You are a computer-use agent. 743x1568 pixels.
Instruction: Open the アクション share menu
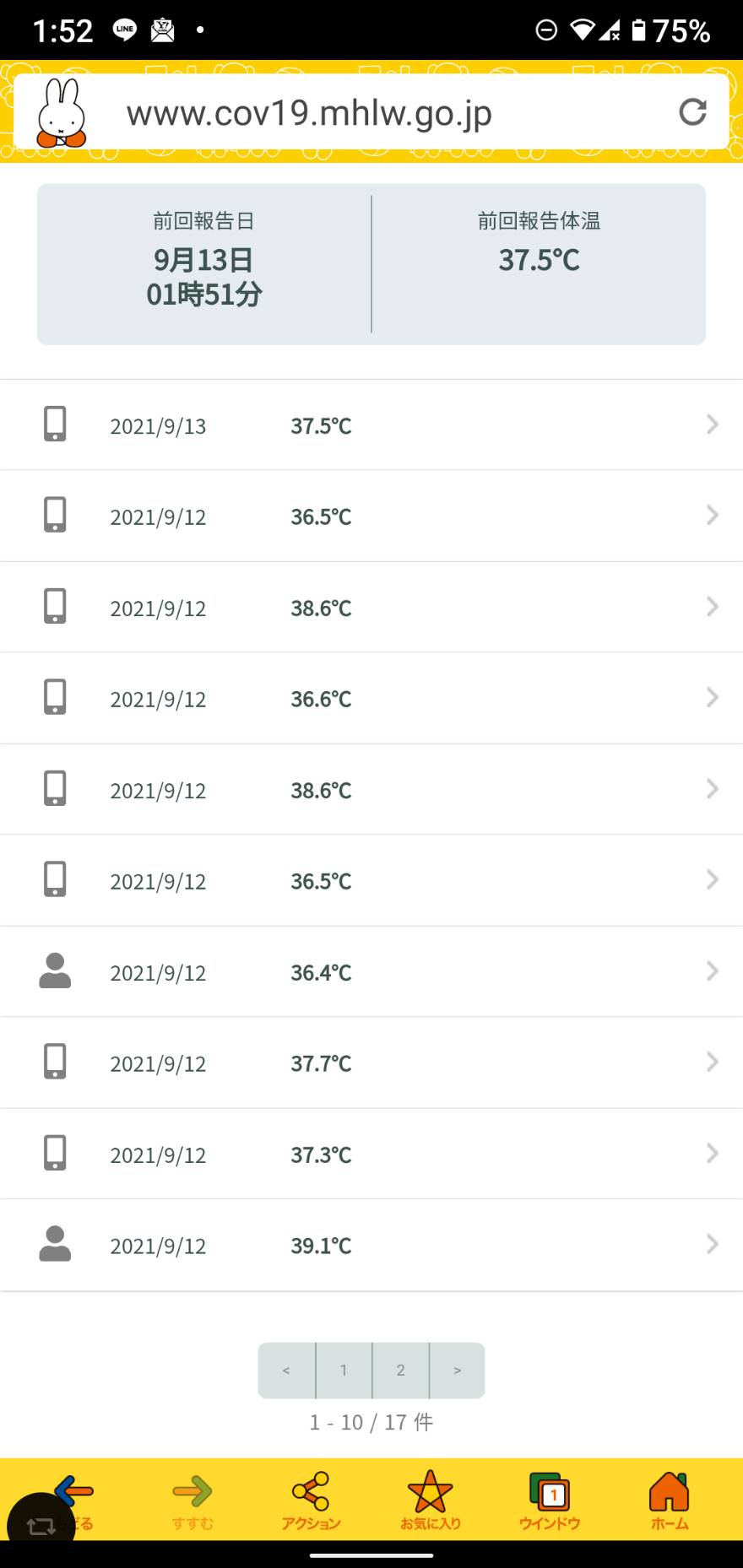pos(311,1500)
